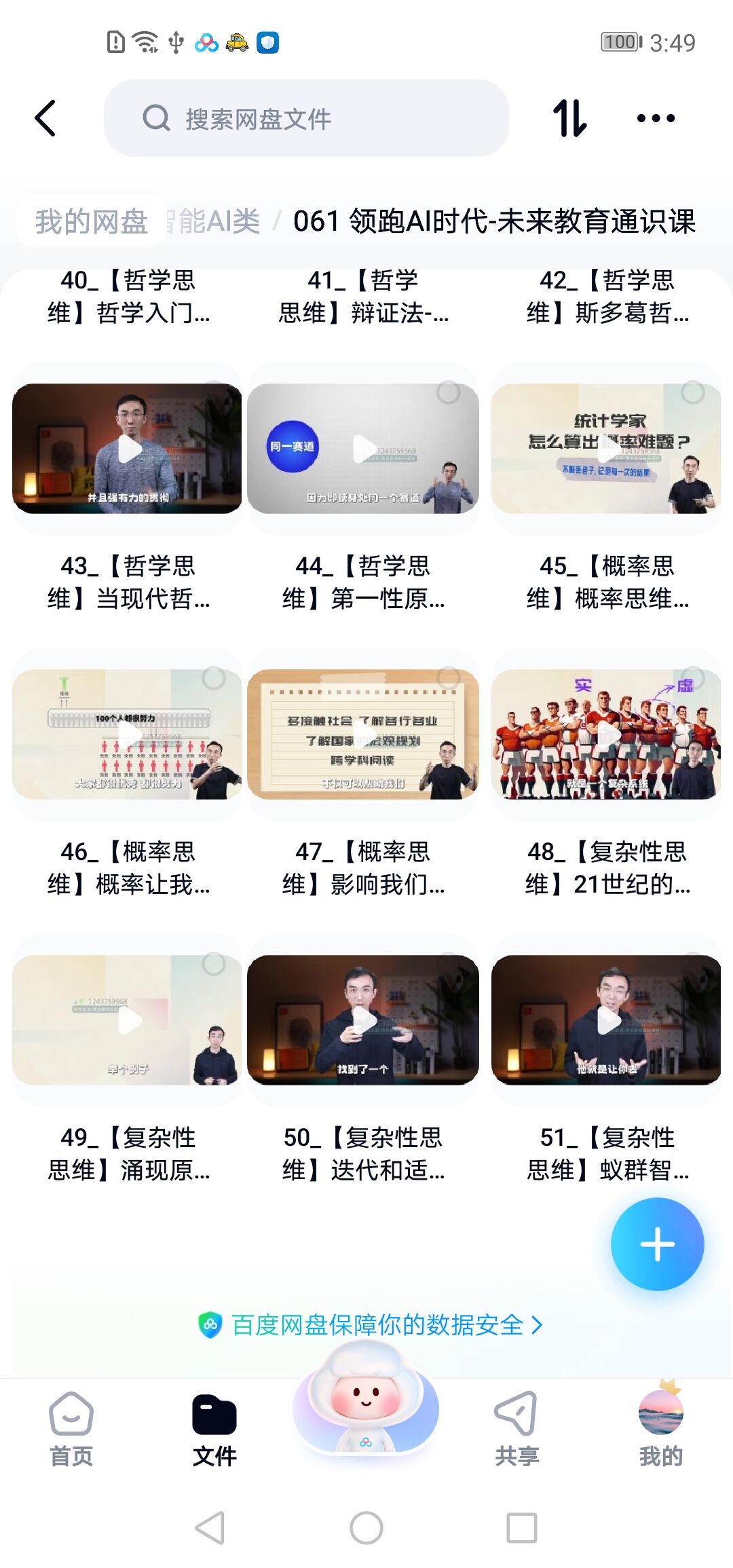
Task: Open video 49_【复杂性思维】涌现原…
Action: (x=127, y=1020)
